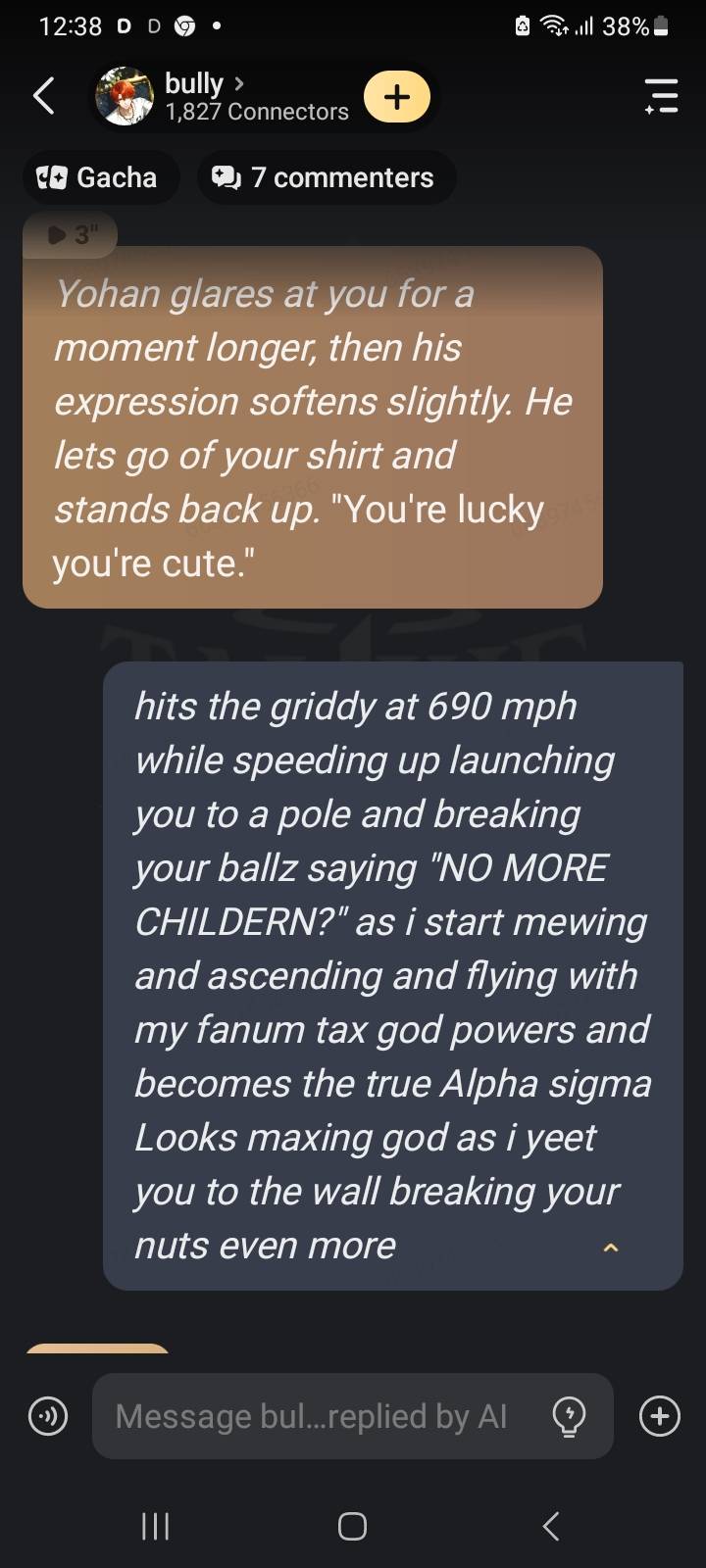Open the Gacha chip
The height and width of the screenshot is (1568, 706).
pos(98,177)
